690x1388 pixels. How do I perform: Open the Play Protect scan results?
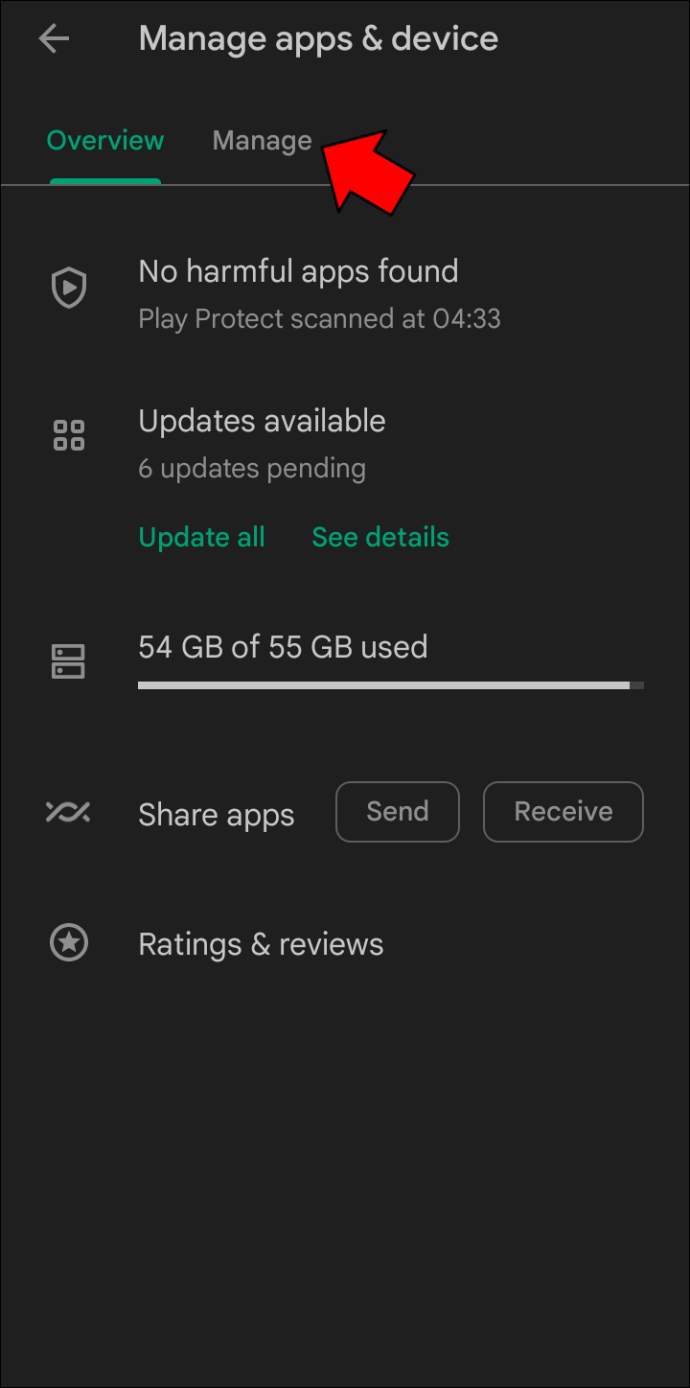tap(298, 292)
